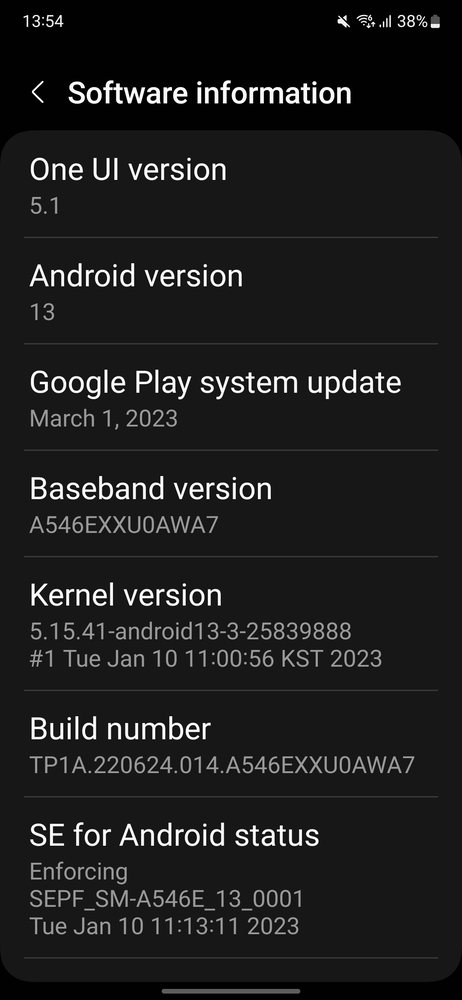The image size is (462, 1000).
Task: Tap the SE for Android status row
Action: 231,877
